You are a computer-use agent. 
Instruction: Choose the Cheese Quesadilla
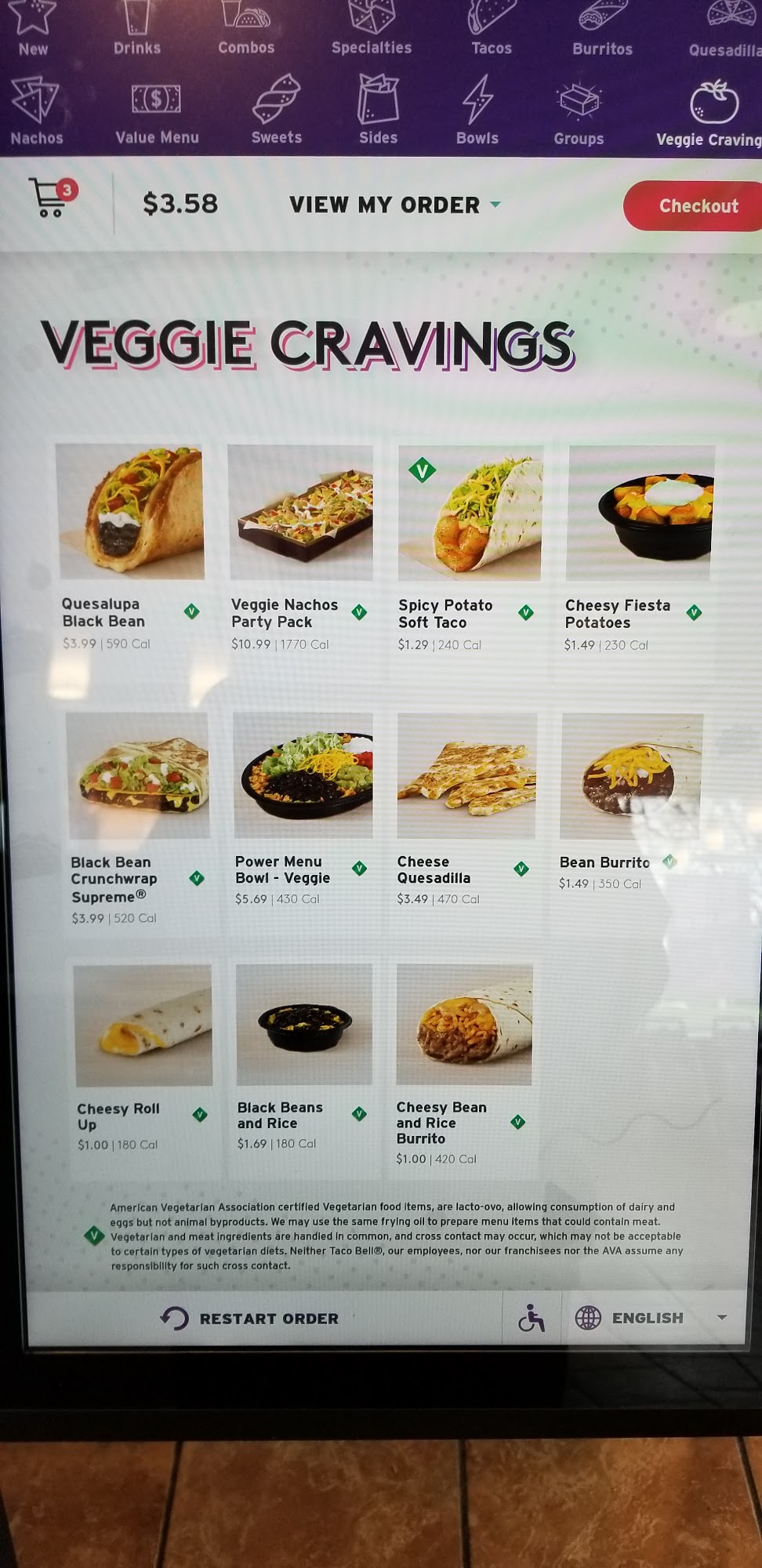click(x=466, y=809)
